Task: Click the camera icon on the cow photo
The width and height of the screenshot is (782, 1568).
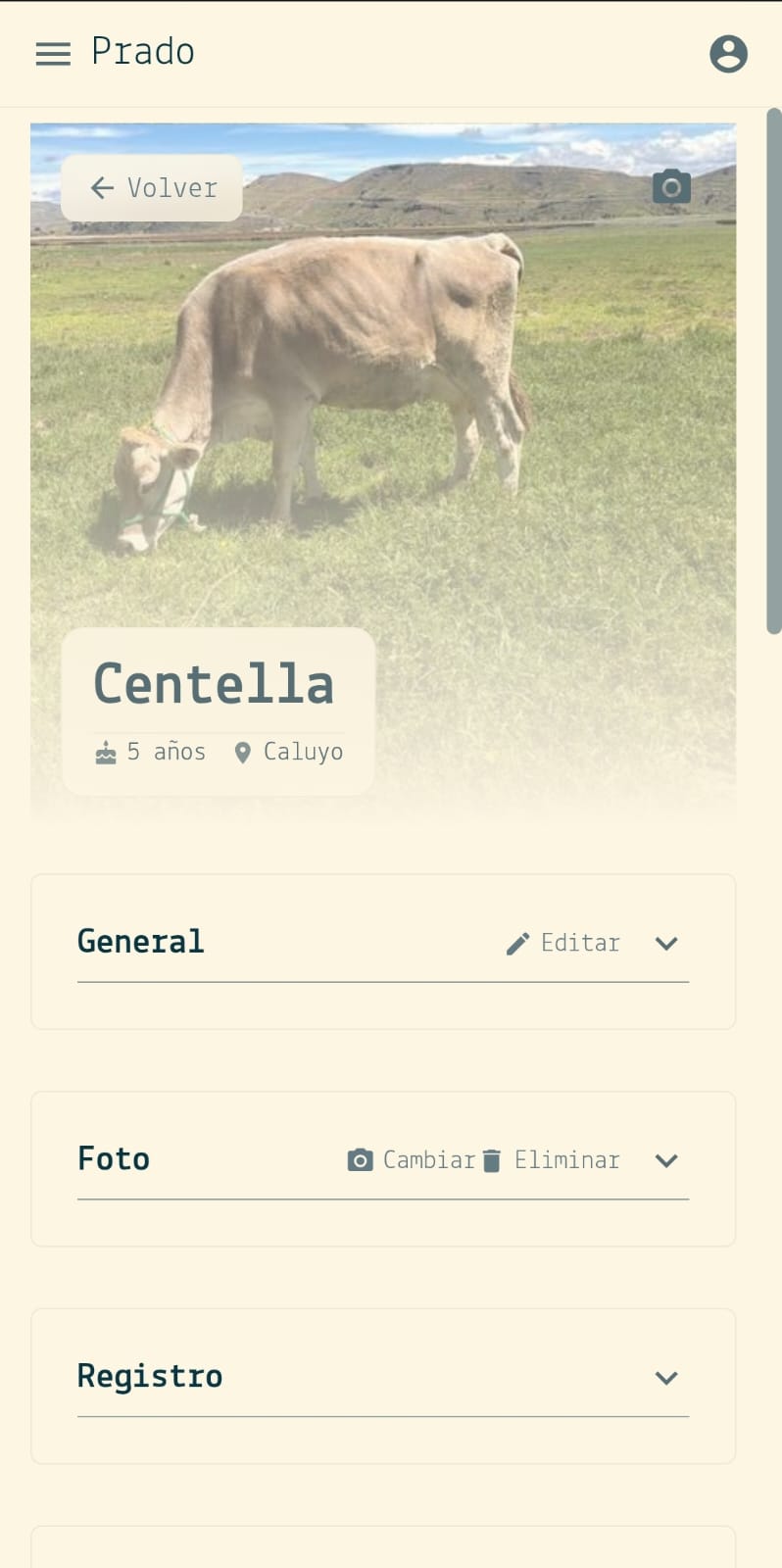Action: (x=671, y=186)
